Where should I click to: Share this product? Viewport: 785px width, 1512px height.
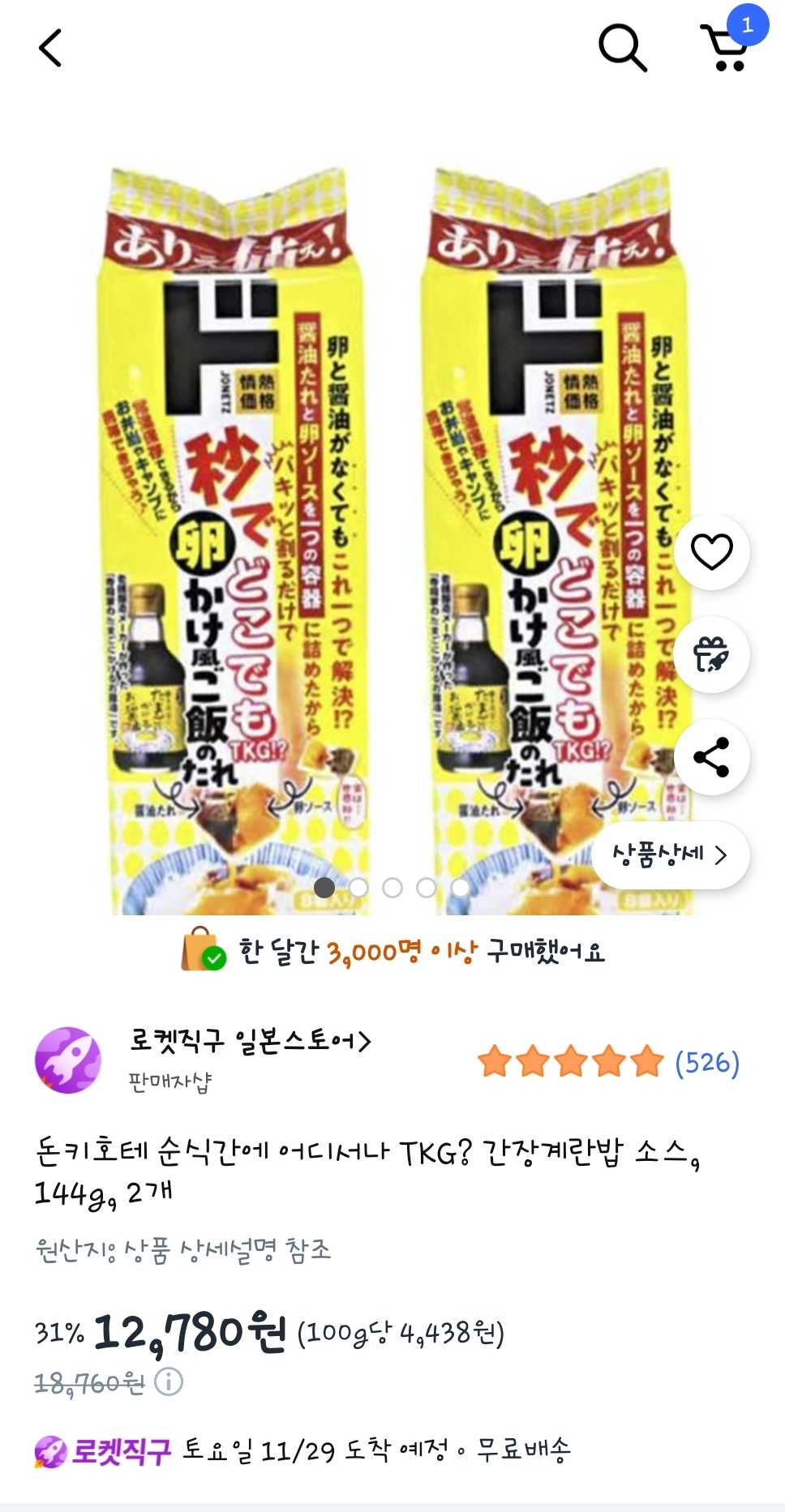pyautogui.click(x=711, y=757)
